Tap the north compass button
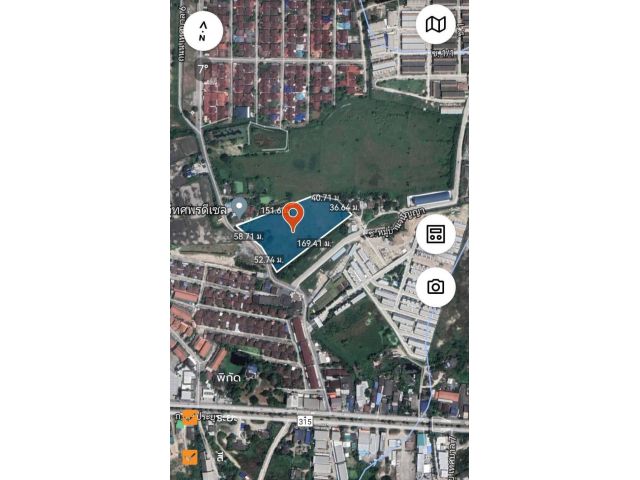This screenshot has width=640, height=480. click(x=203, y=30)
